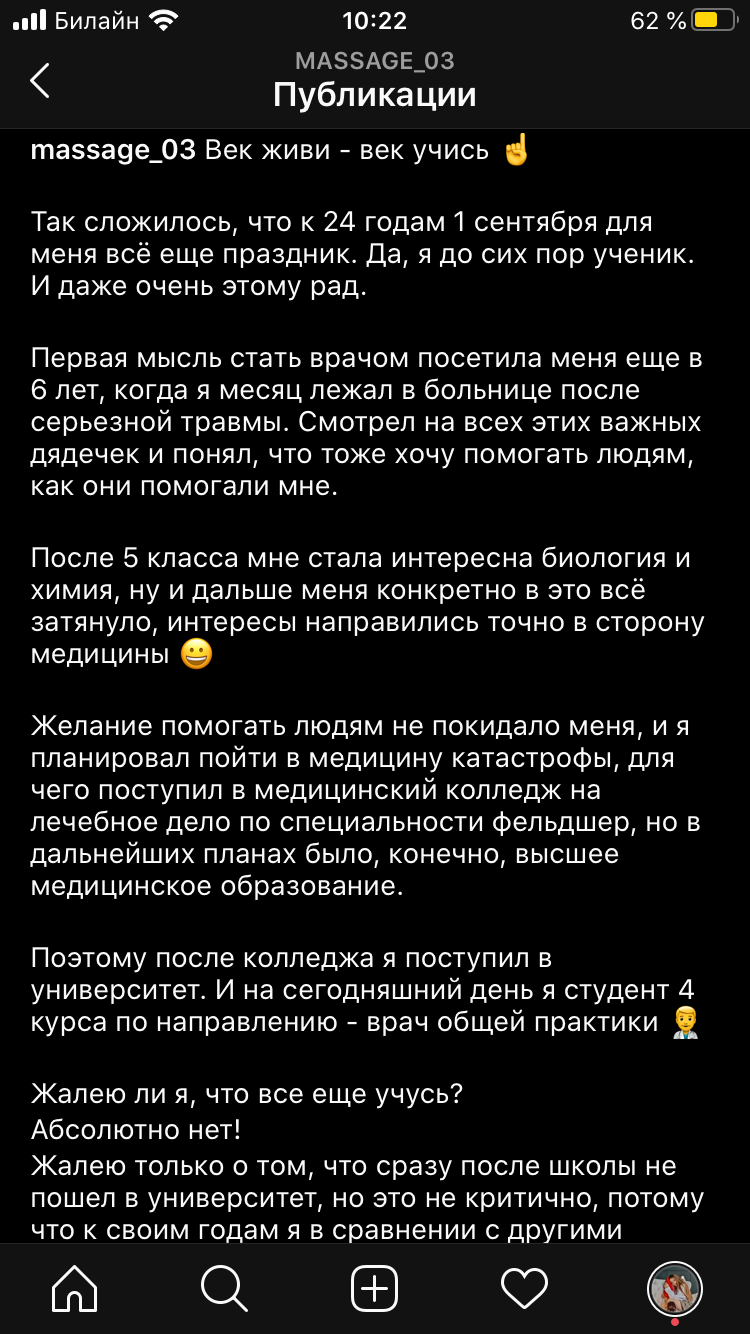Switch to the Home feed tab
Viewport: 750px width, 1334px height.
pos(74,1288)
